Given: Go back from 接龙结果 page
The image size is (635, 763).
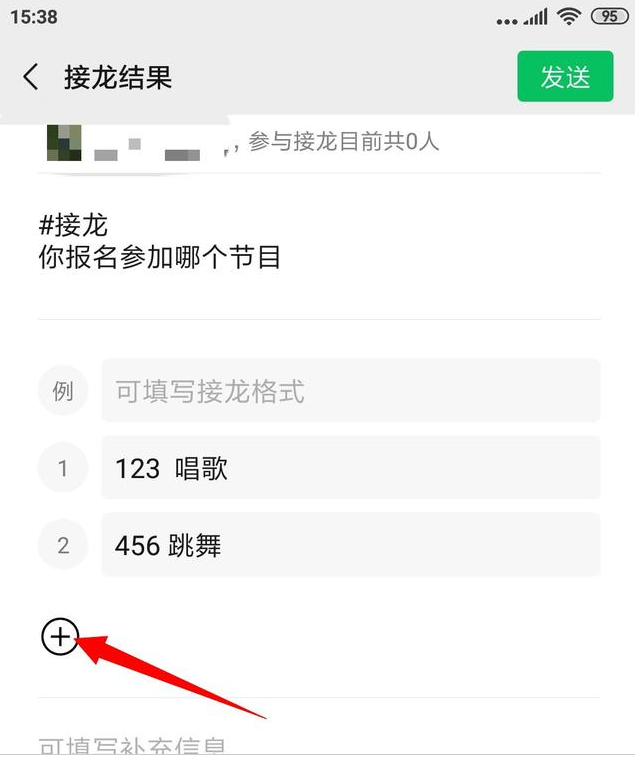Looking at the screenshot, I should pyautogui.click(x=31, y=77).
